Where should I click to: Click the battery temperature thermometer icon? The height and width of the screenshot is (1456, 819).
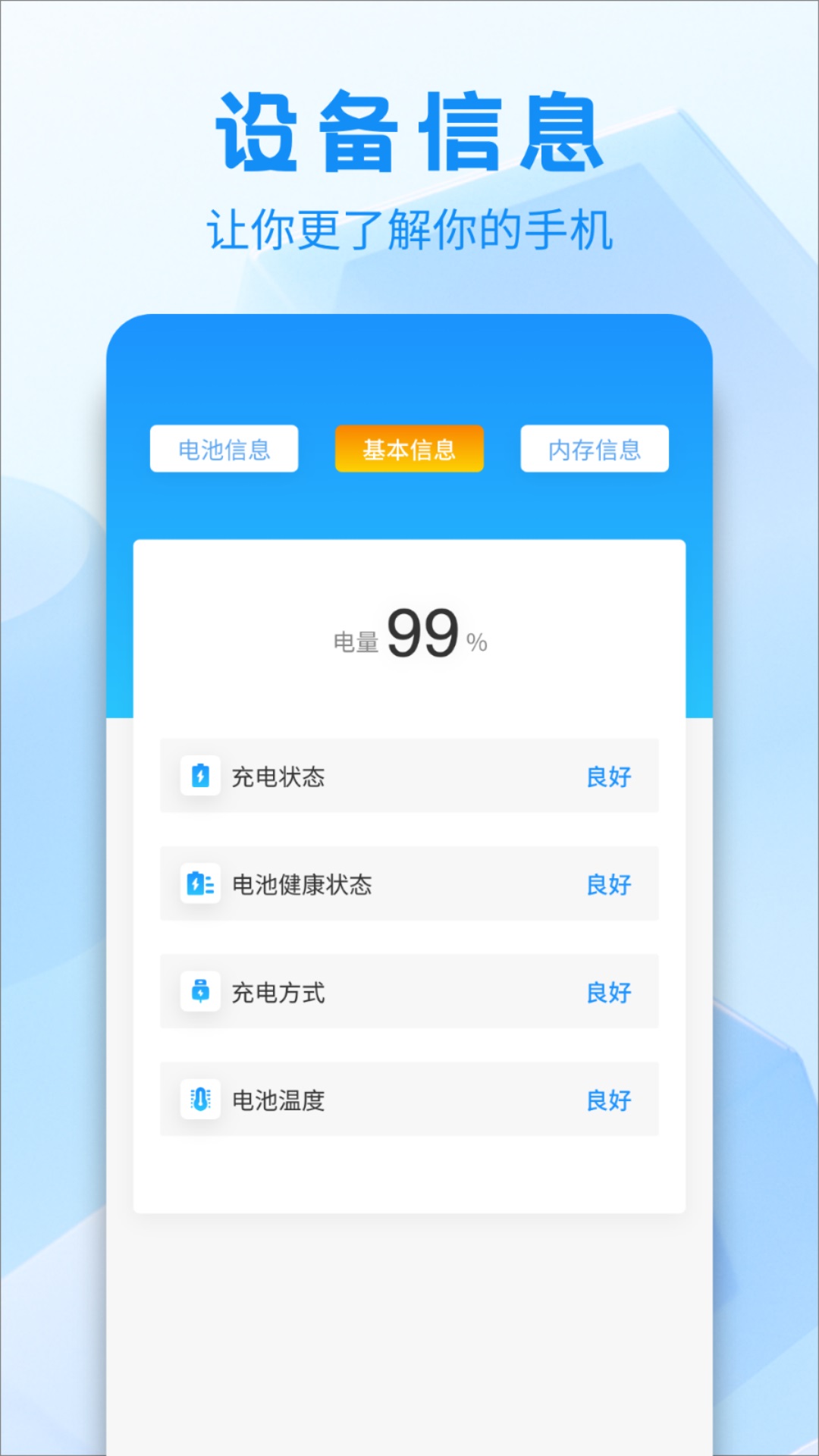click(x=199, y=1100)
